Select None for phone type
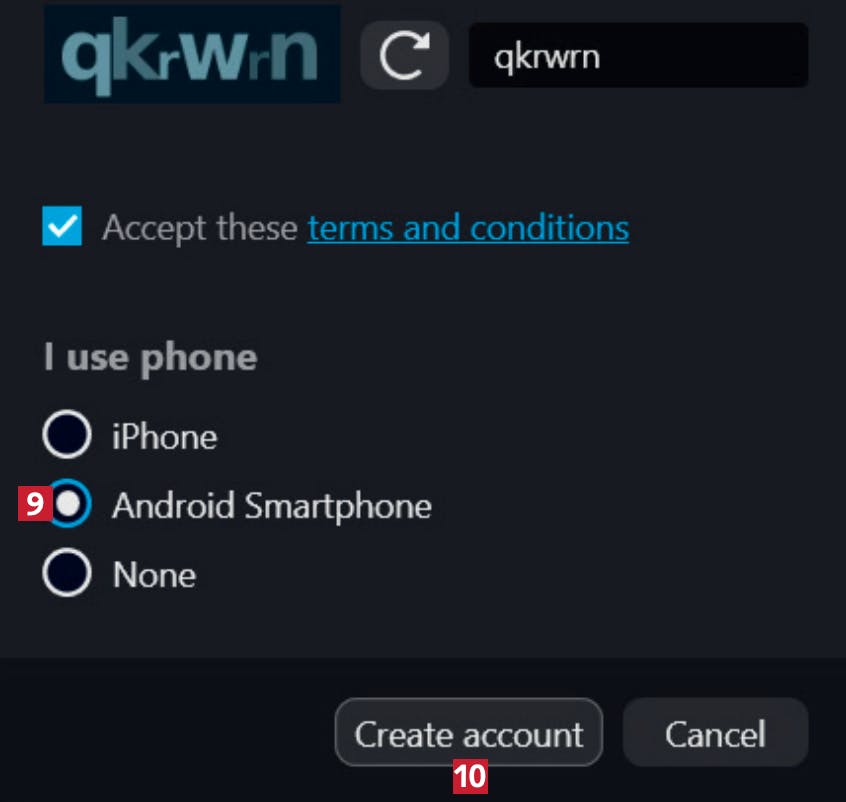This screenshot has width=846, height=802. tap(67, 574)
